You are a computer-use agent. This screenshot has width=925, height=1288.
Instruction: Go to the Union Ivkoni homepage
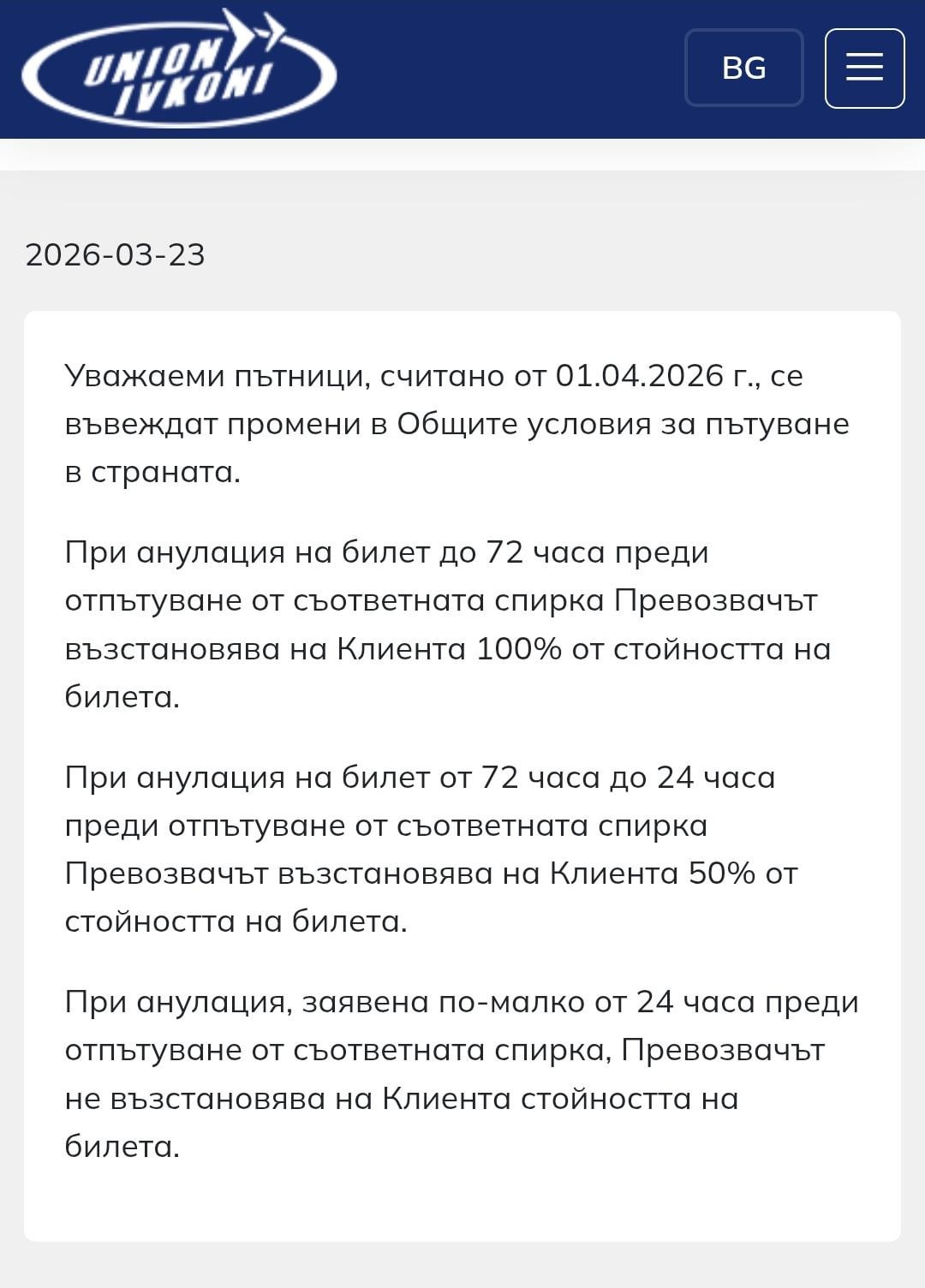[179, 69]
